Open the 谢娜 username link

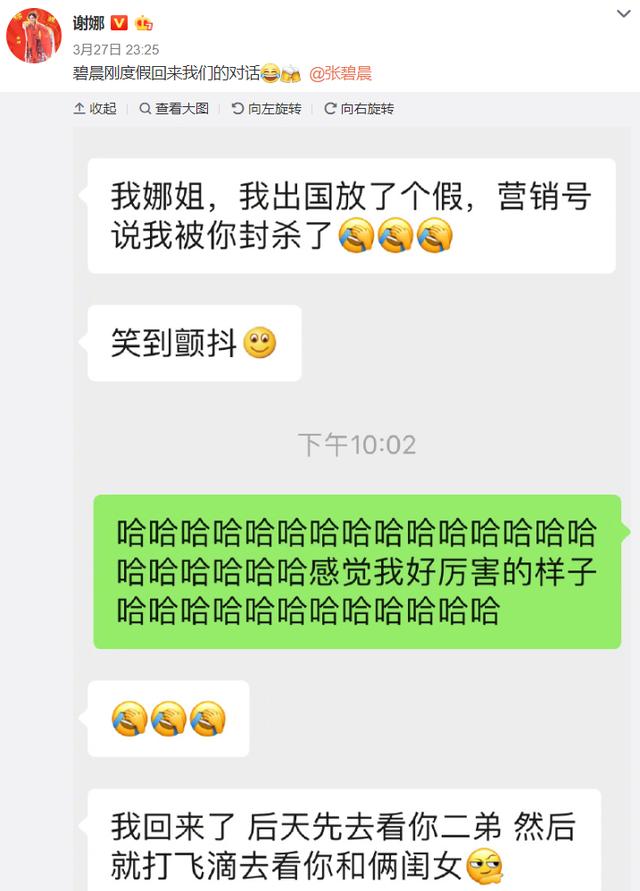click(x=88, y=23)
